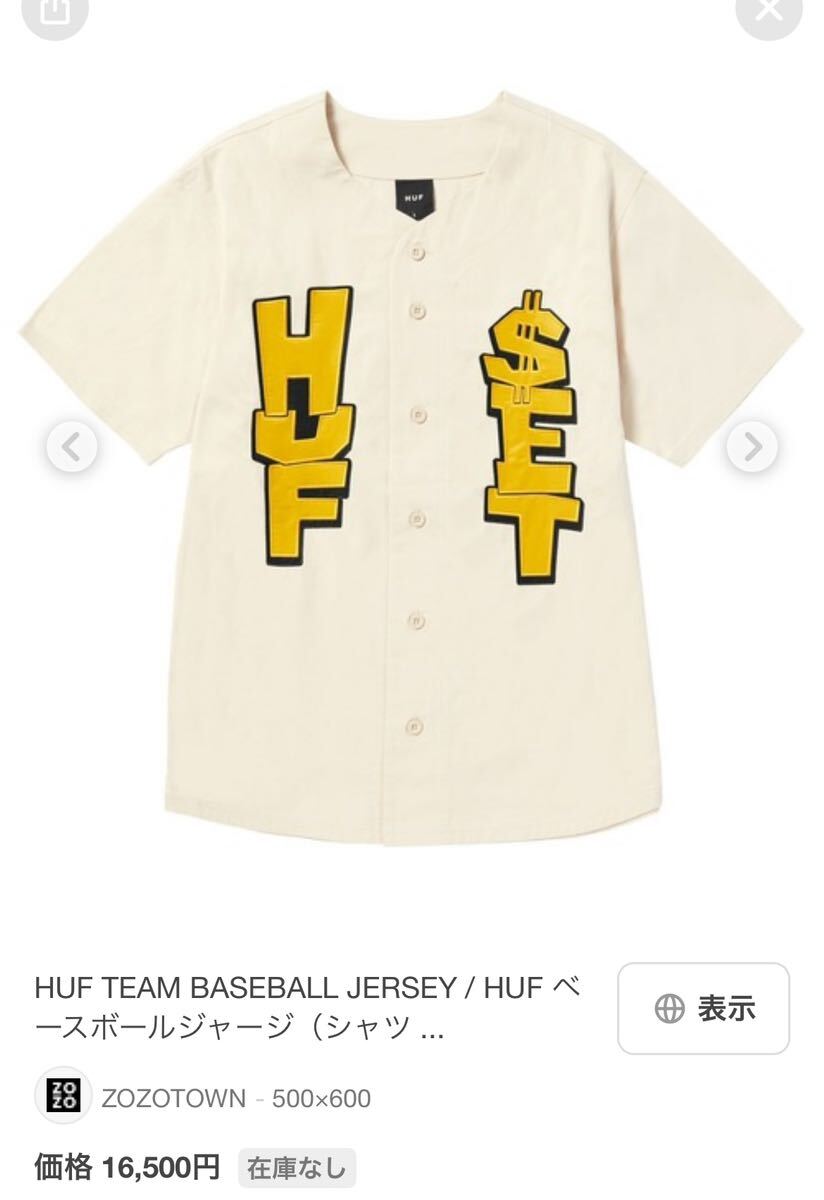Share this image result
The height and width of the screenshot is (1200, 824).
54,12
